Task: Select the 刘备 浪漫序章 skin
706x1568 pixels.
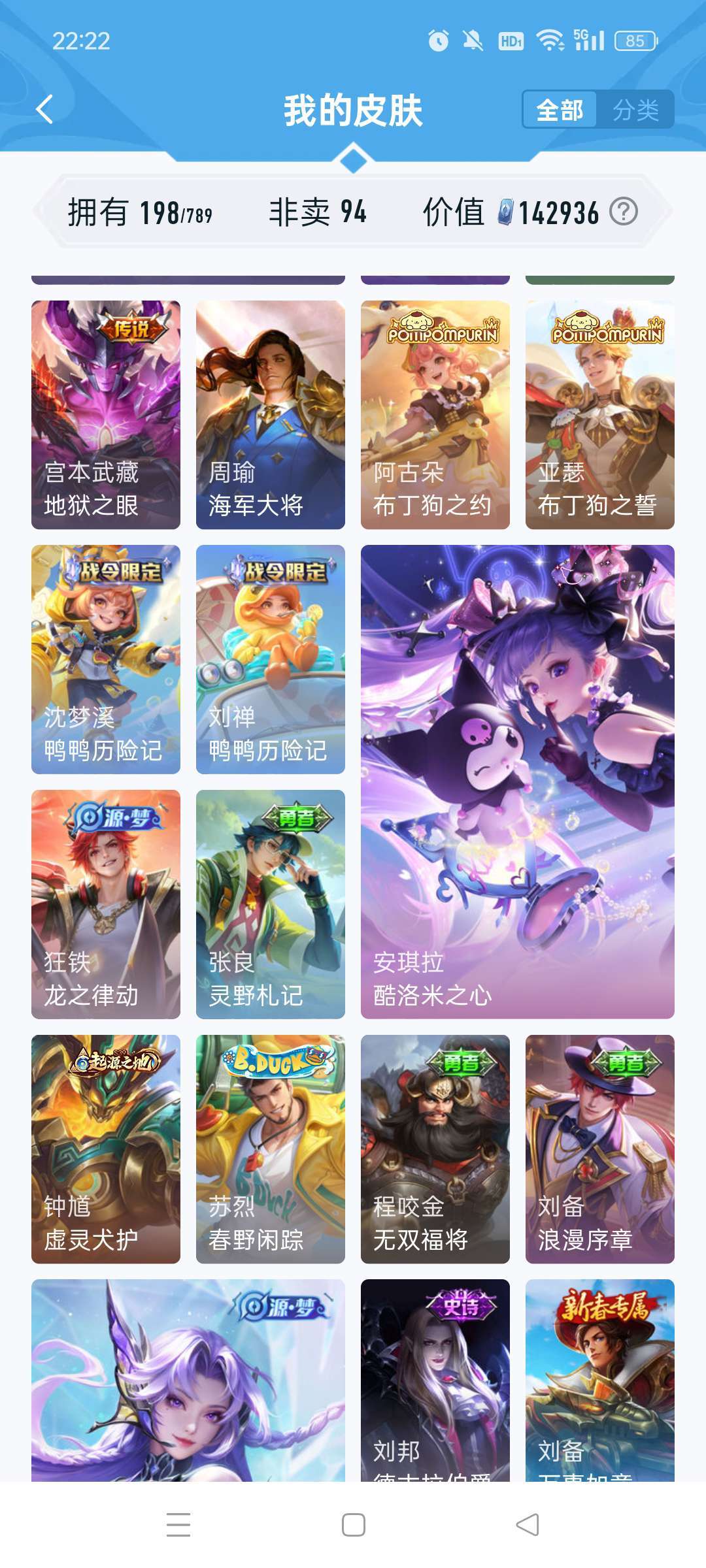Action: pos(597,1143)
